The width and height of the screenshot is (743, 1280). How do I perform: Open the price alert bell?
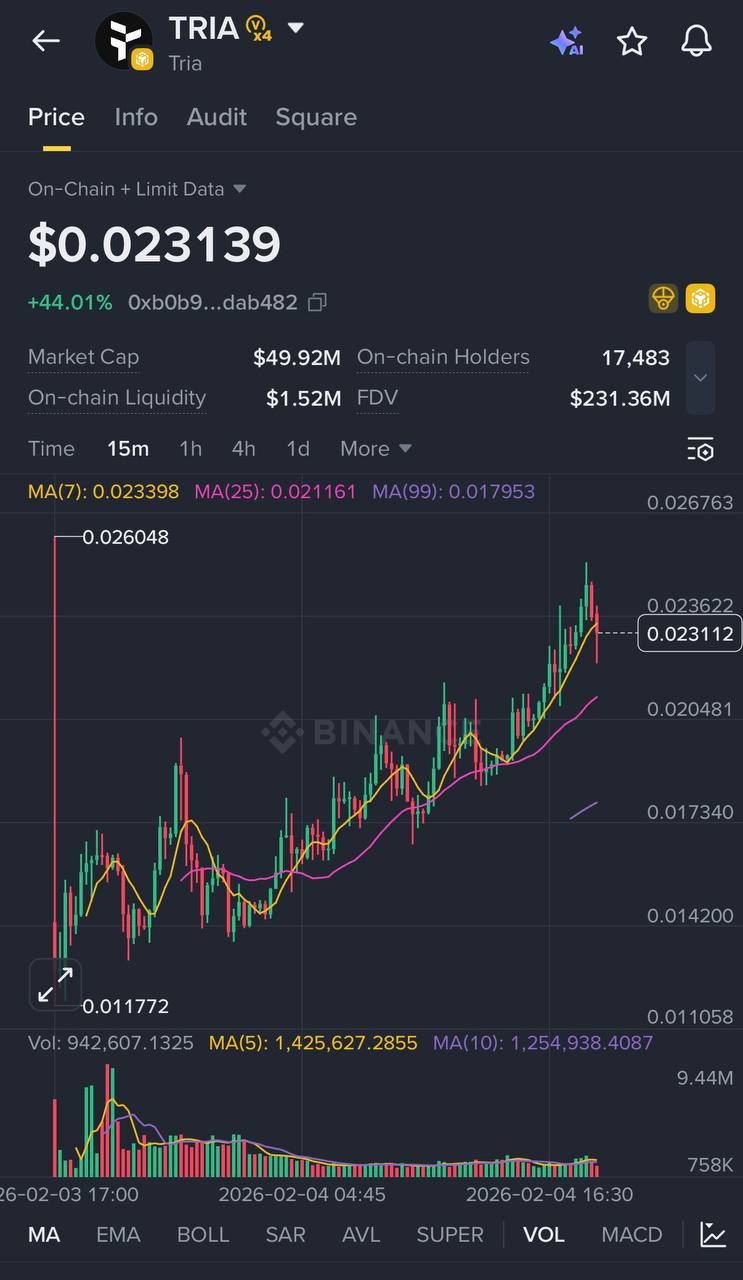(696, 42)
